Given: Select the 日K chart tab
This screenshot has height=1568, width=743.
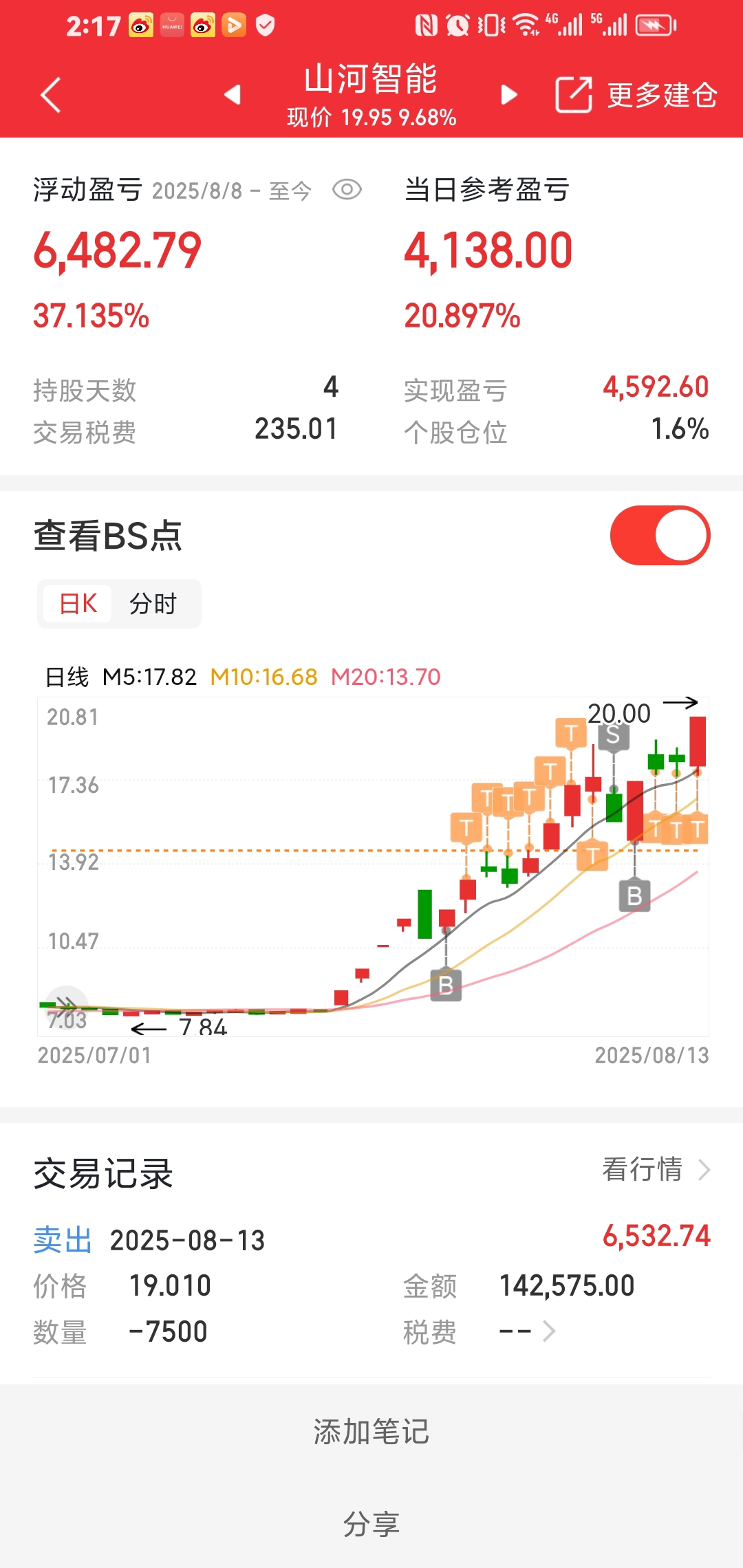Looking at the screenshot, I should click(78, 604).
